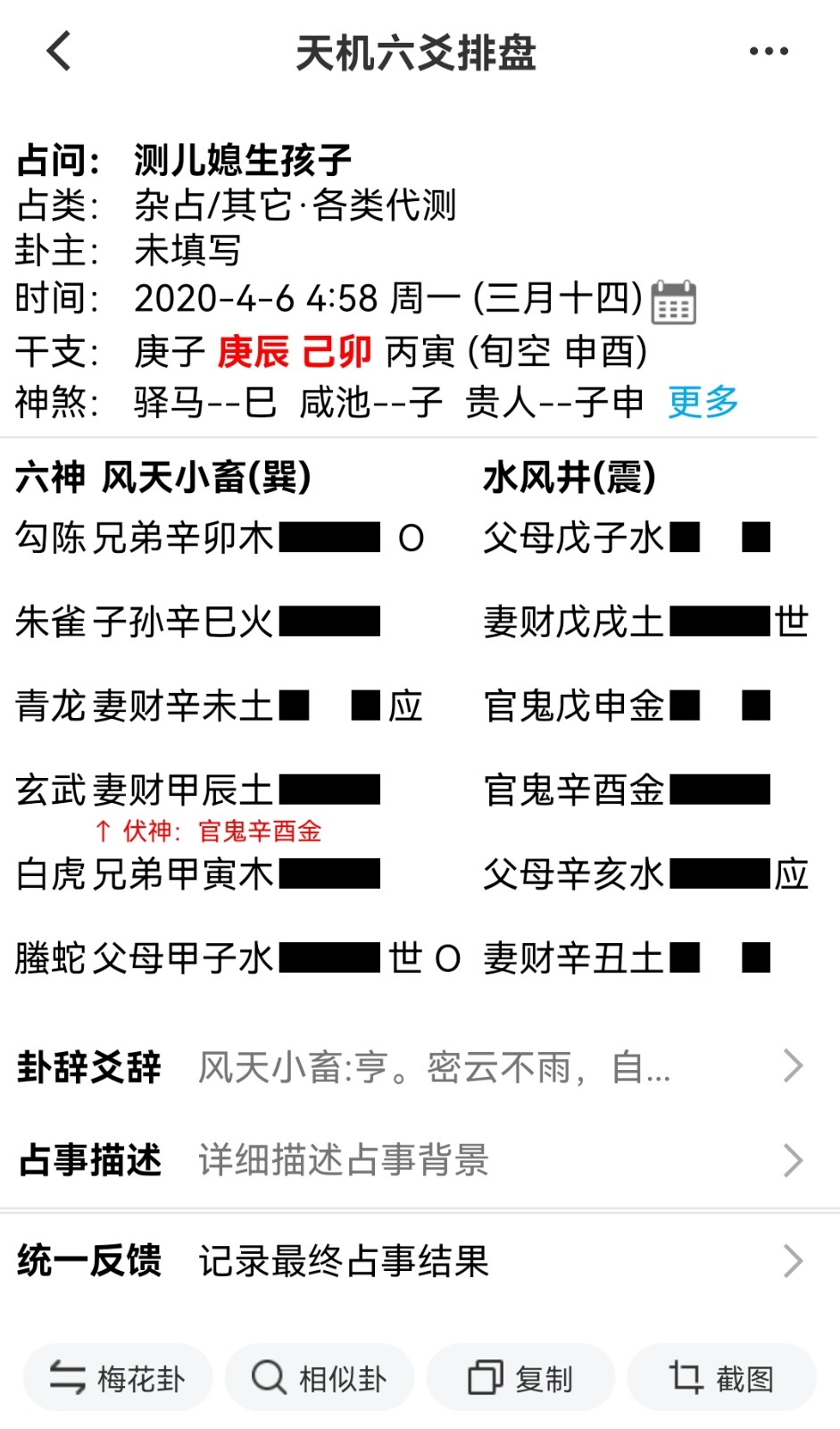Image resolution: width=840 pixels, height=1429 pixels.
Task: Go back using the top-left arrow
Action: point(59,52)
